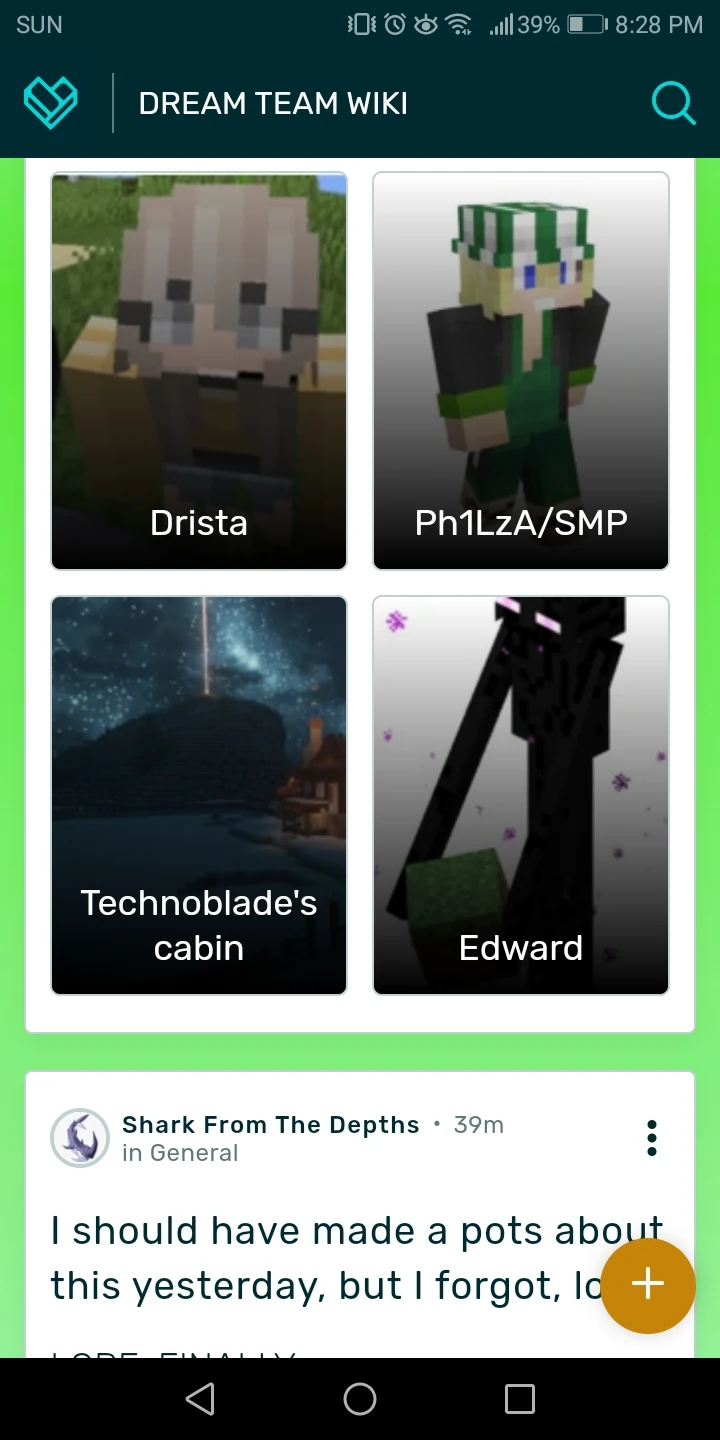
Task: Open recent apps with the square navigation icon
Action: [518, 1399]
